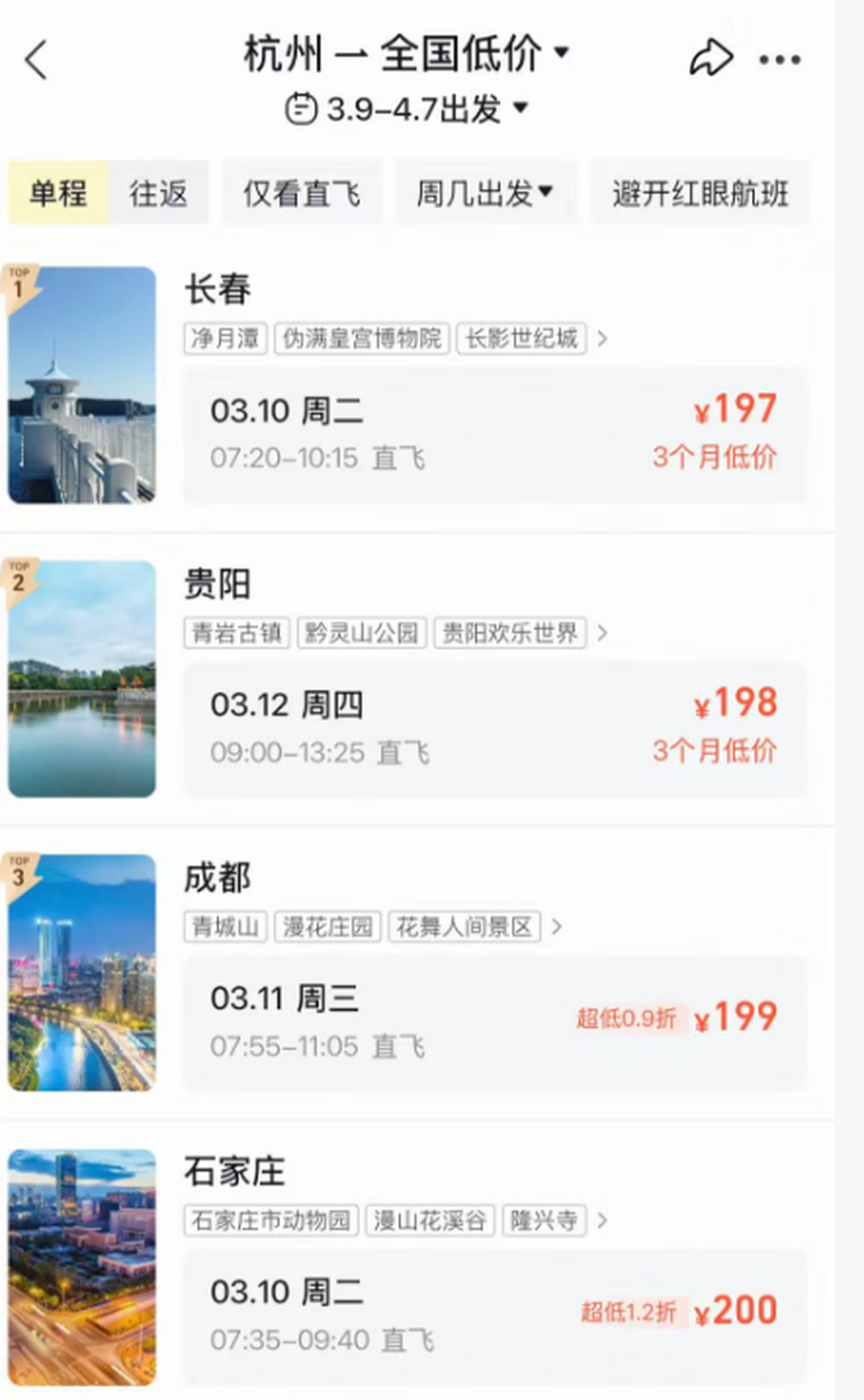Open the 杭州—全国低价 route dropdown
This screenshot has width=864, height=1400.
click(406, 54)
